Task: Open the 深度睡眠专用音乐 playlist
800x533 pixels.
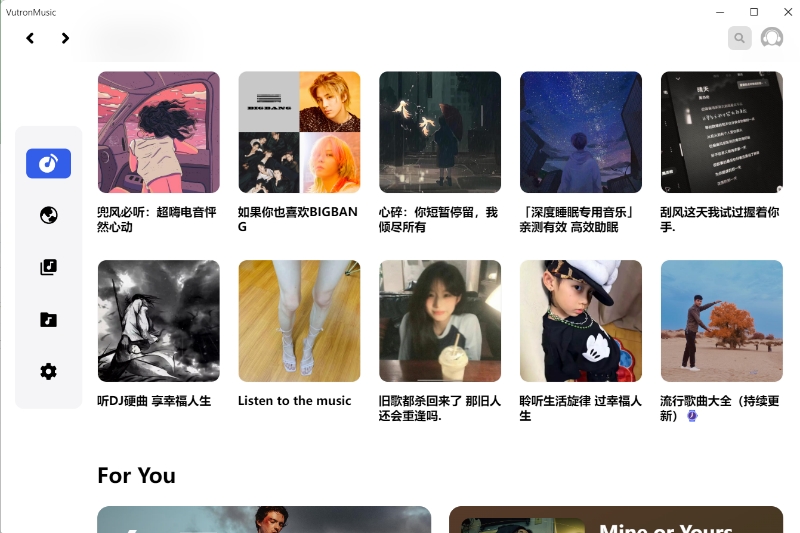Action: point(581,132)
